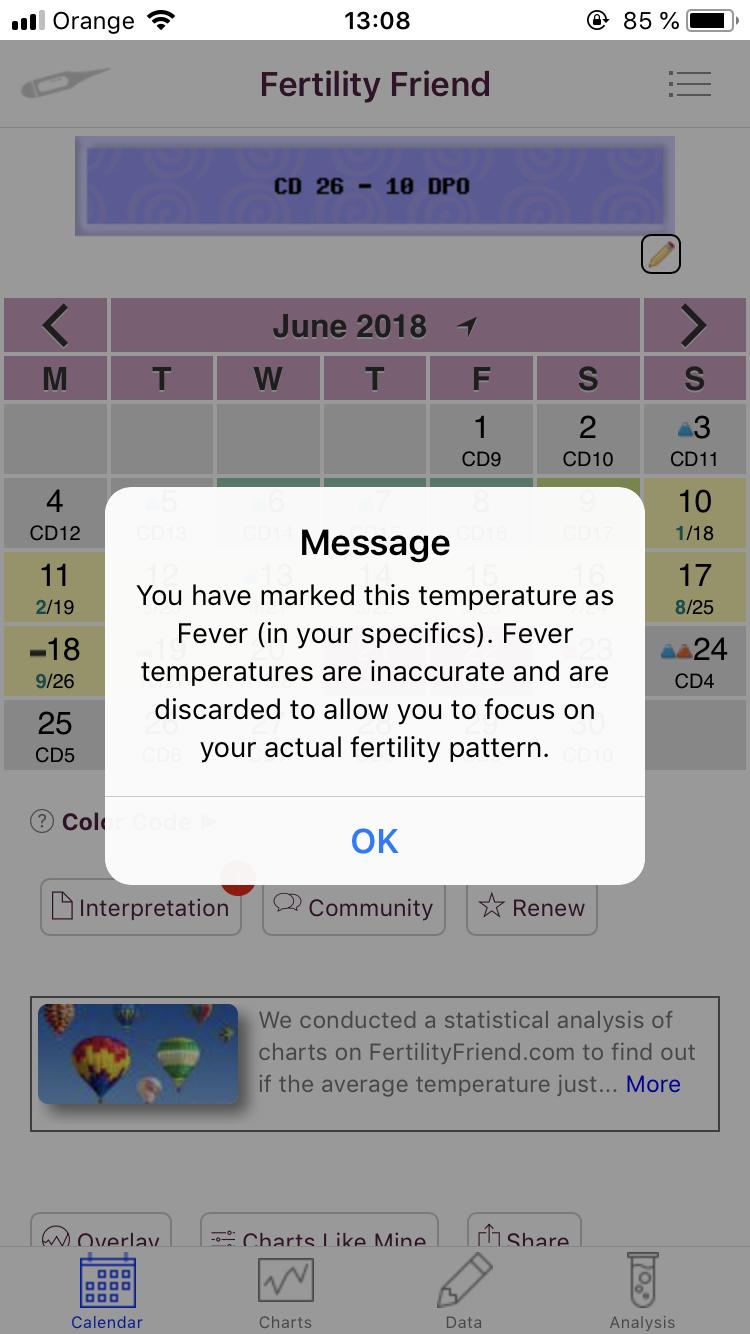Dismiss the message with OK
Viewport: 750px width, 1334px height.
[x=374, y=841]
